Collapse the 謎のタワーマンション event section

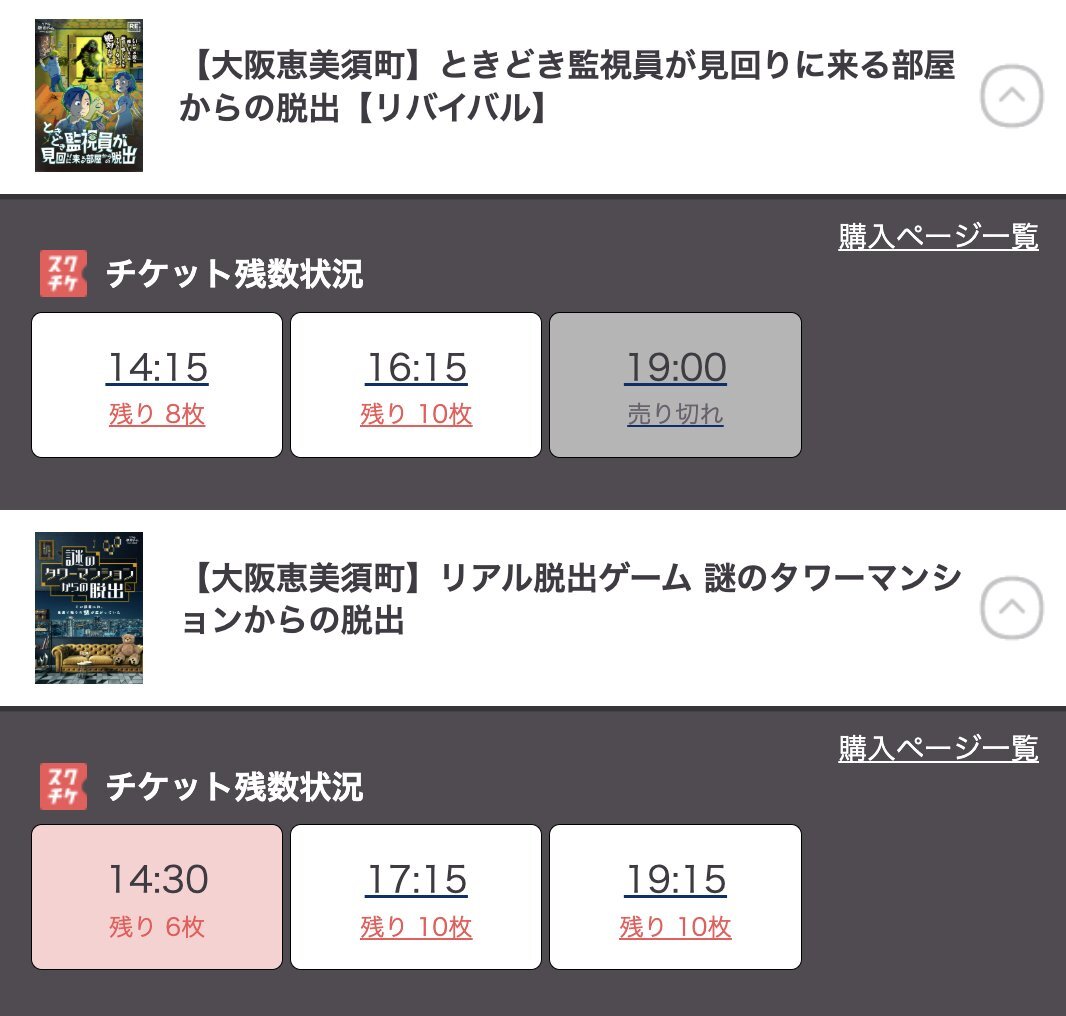(x=1011, y=608)
